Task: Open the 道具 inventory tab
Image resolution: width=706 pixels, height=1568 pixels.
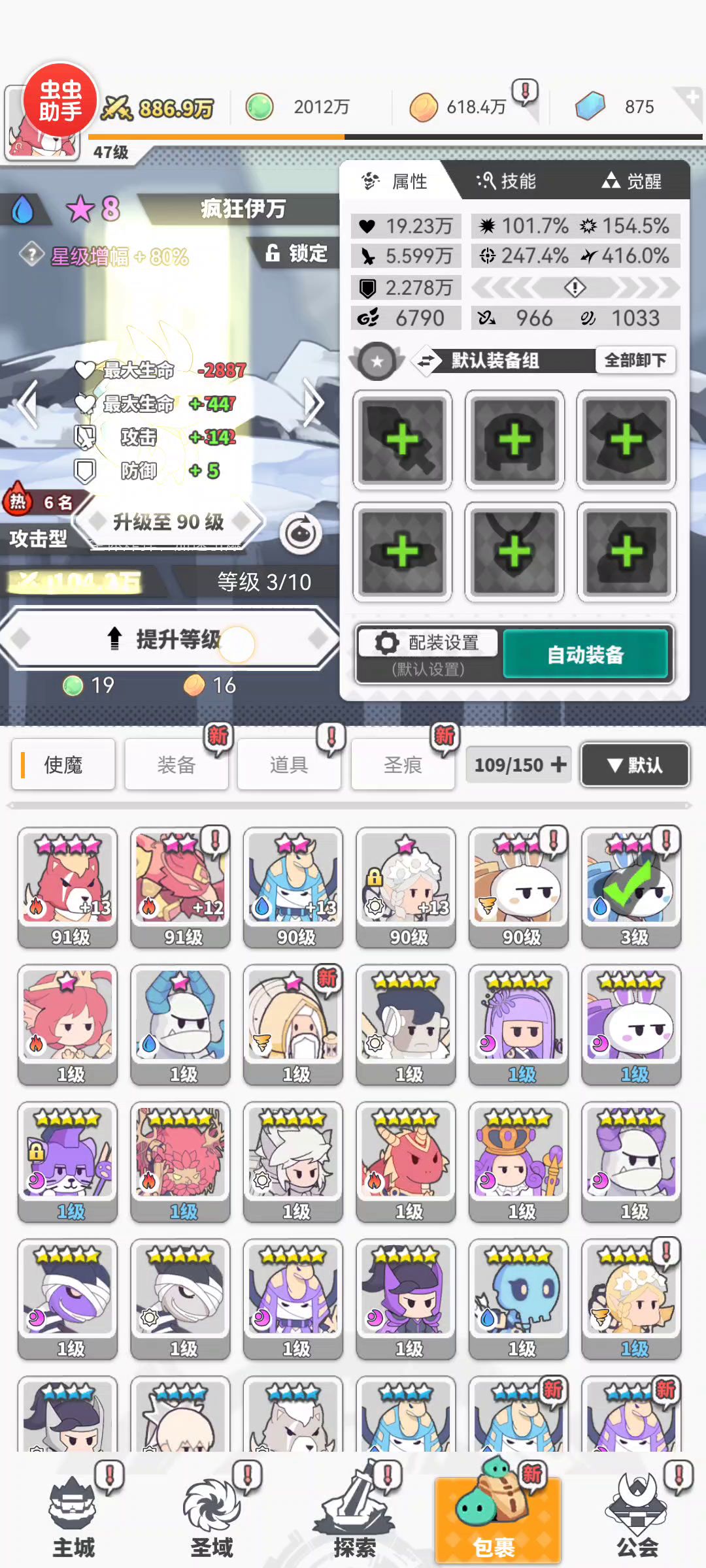Action: [289, 765]
